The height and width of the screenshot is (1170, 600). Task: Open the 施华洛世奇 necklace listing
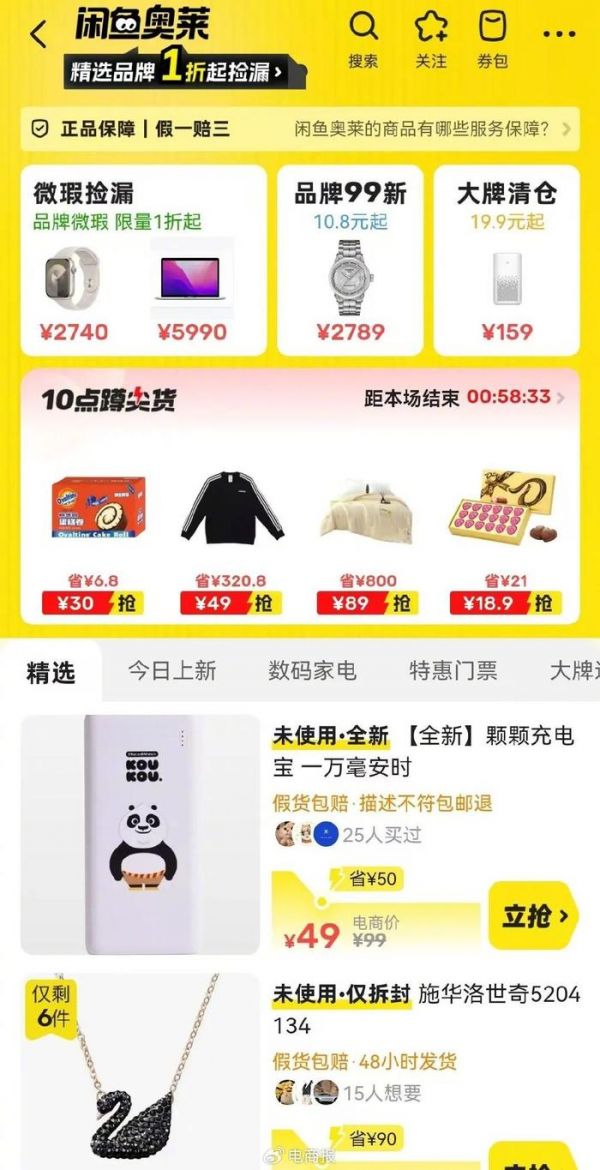[x=426, y=1009]
